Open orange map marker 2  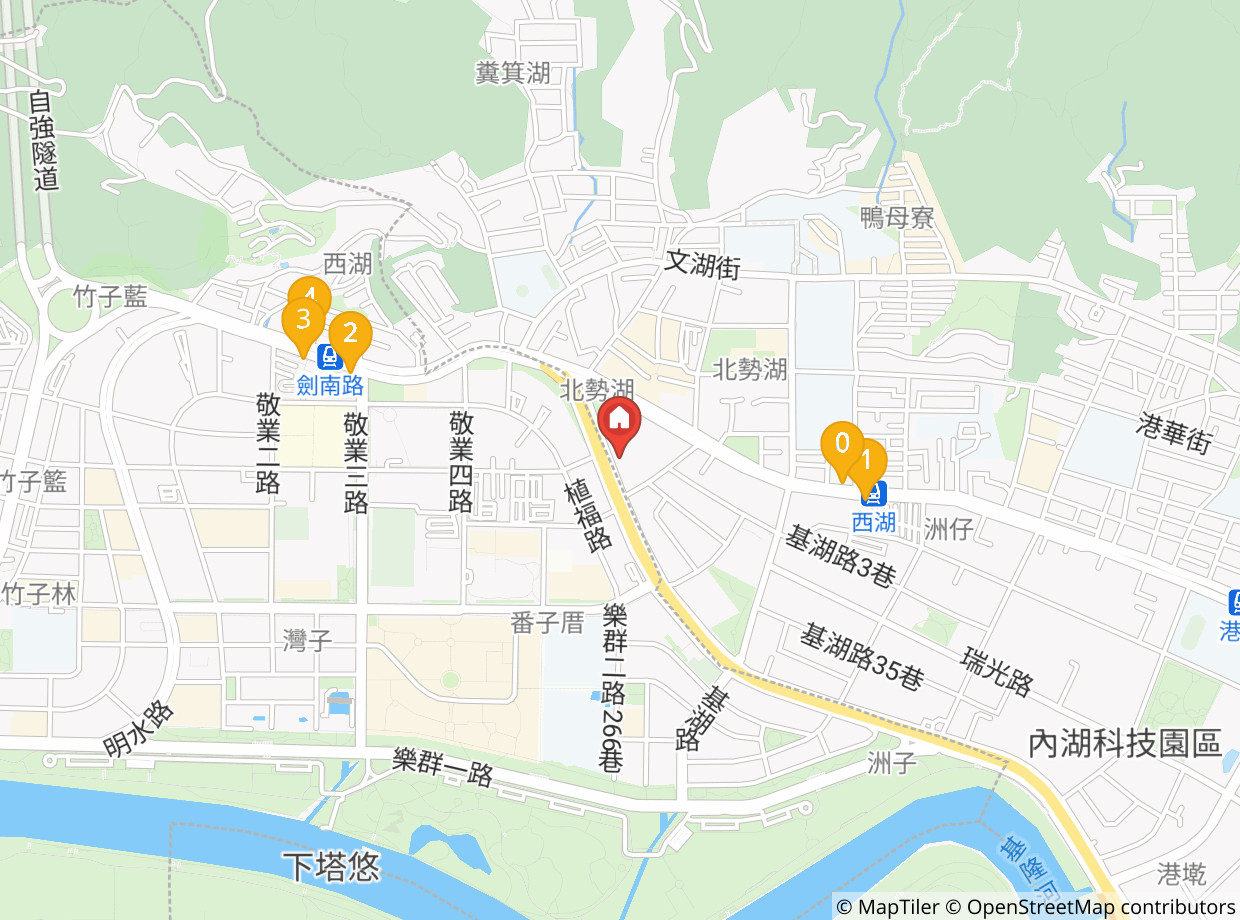pos(350,335)
